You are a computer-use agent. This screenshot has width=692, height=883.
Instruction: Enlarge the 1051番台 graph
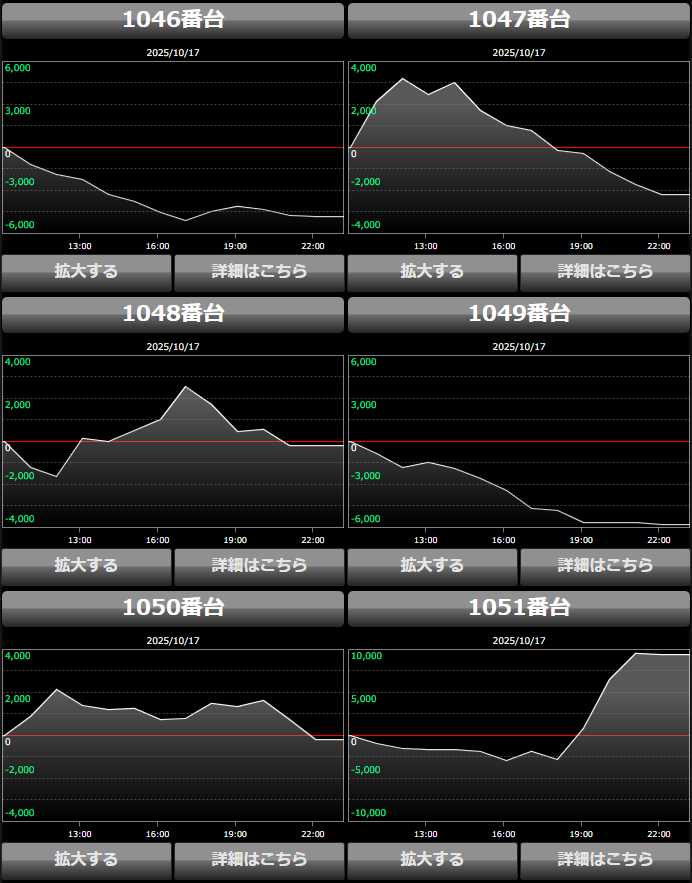point(433,859)
